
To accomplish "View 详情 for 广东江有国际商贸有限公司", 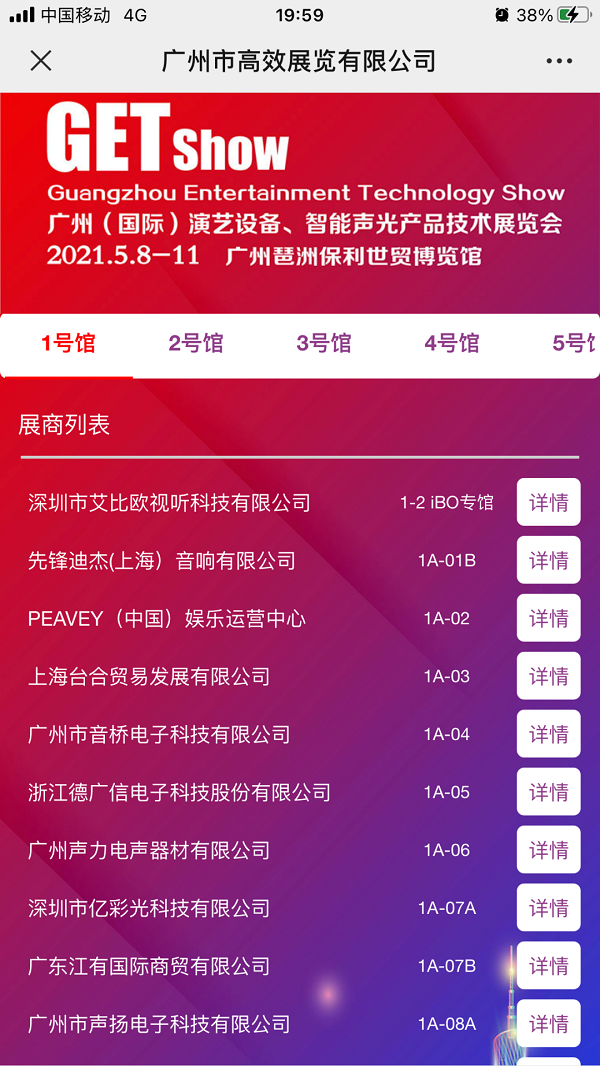I will point(548,966).
